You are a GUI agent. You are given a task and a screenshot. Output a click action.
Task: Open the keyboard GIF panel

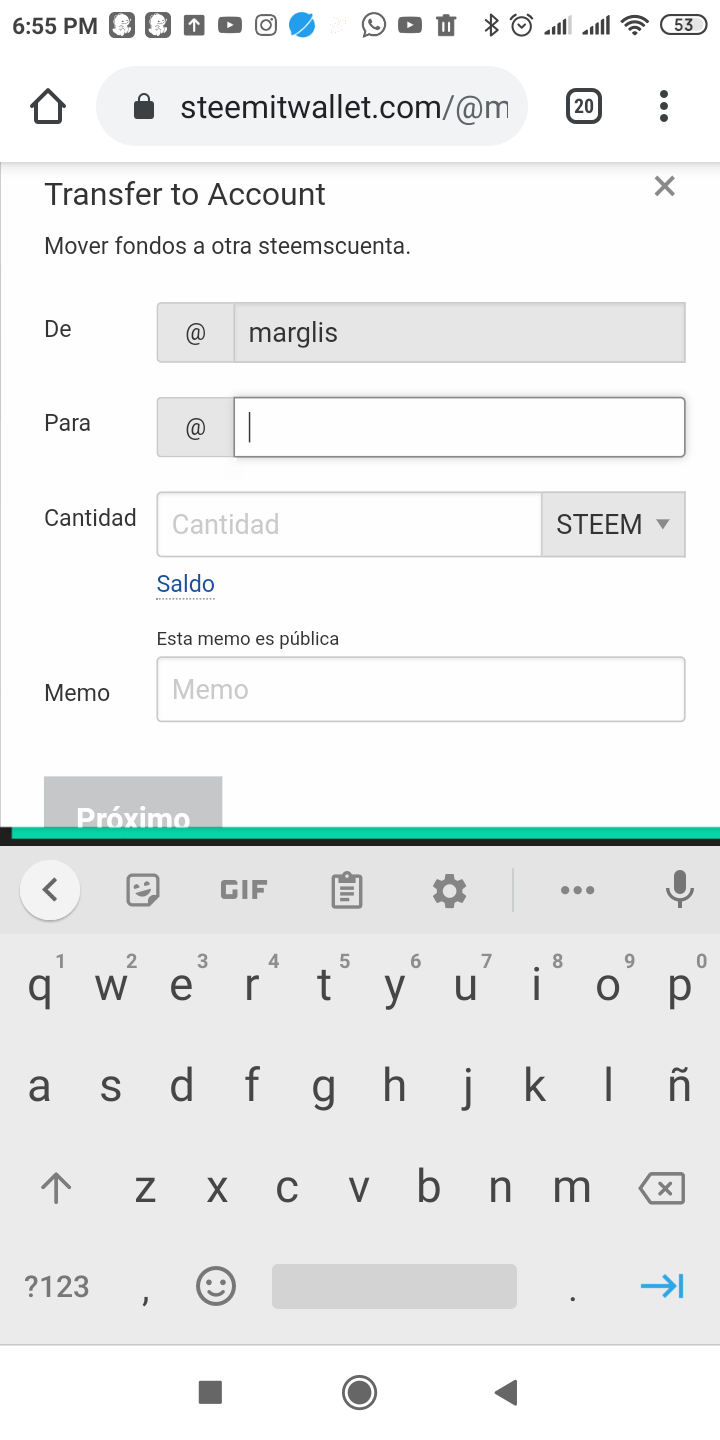(244, 889)
